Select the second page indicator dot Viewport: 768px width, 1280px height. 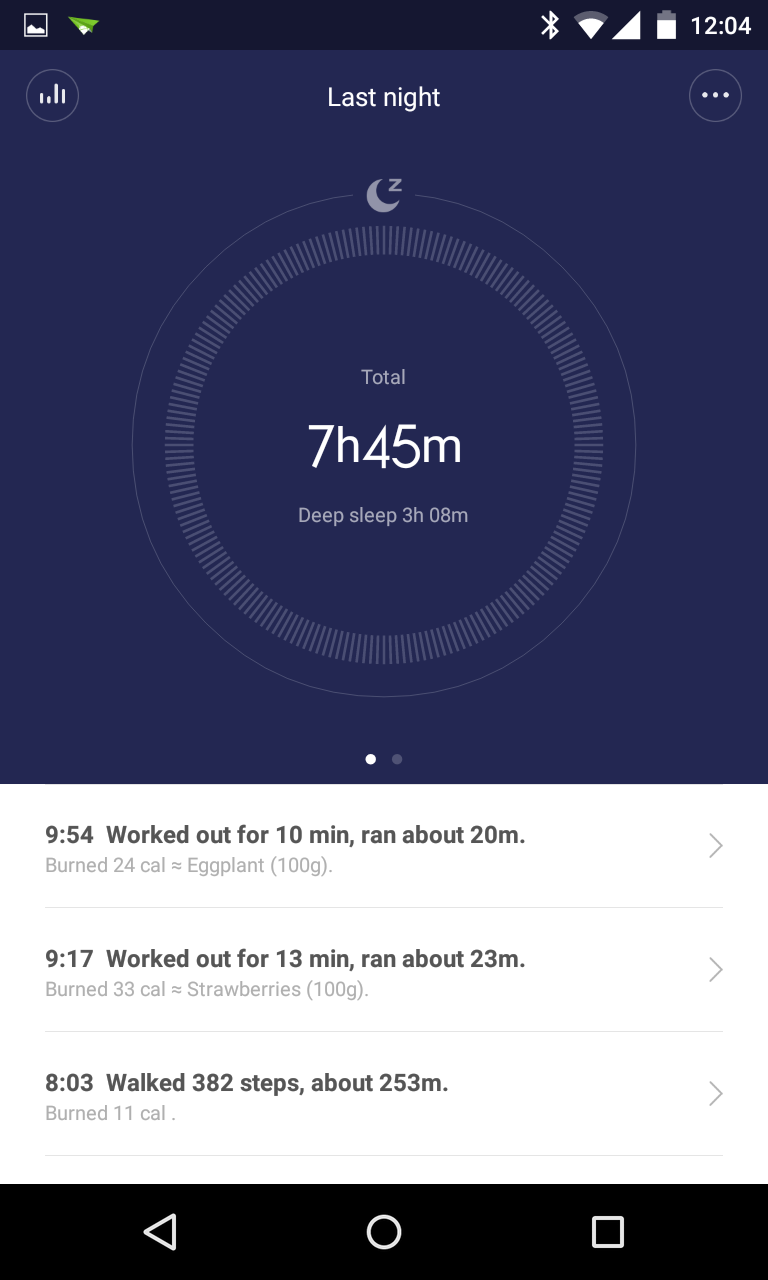click(397, 759)
